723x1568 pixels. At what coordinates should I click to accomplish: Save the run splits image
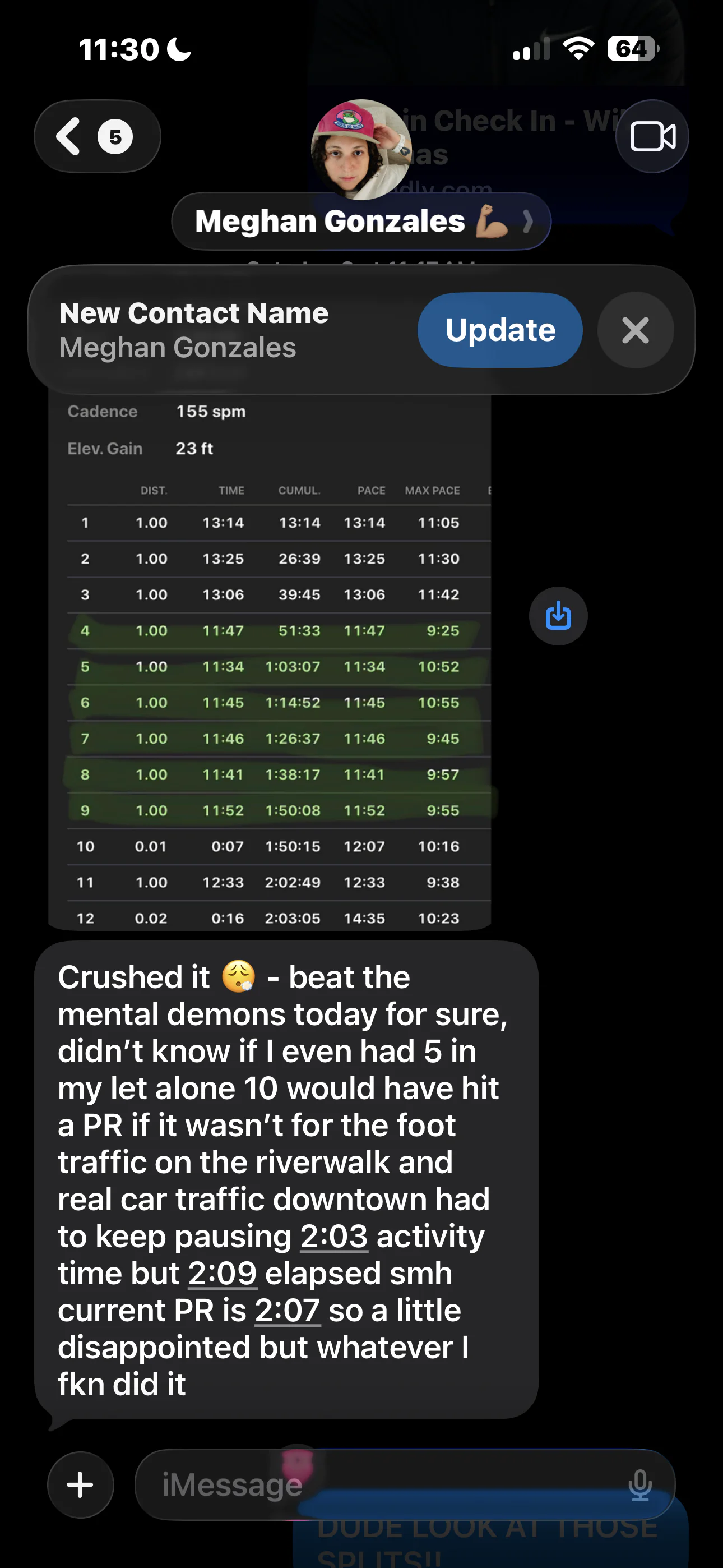coord(558,616)
